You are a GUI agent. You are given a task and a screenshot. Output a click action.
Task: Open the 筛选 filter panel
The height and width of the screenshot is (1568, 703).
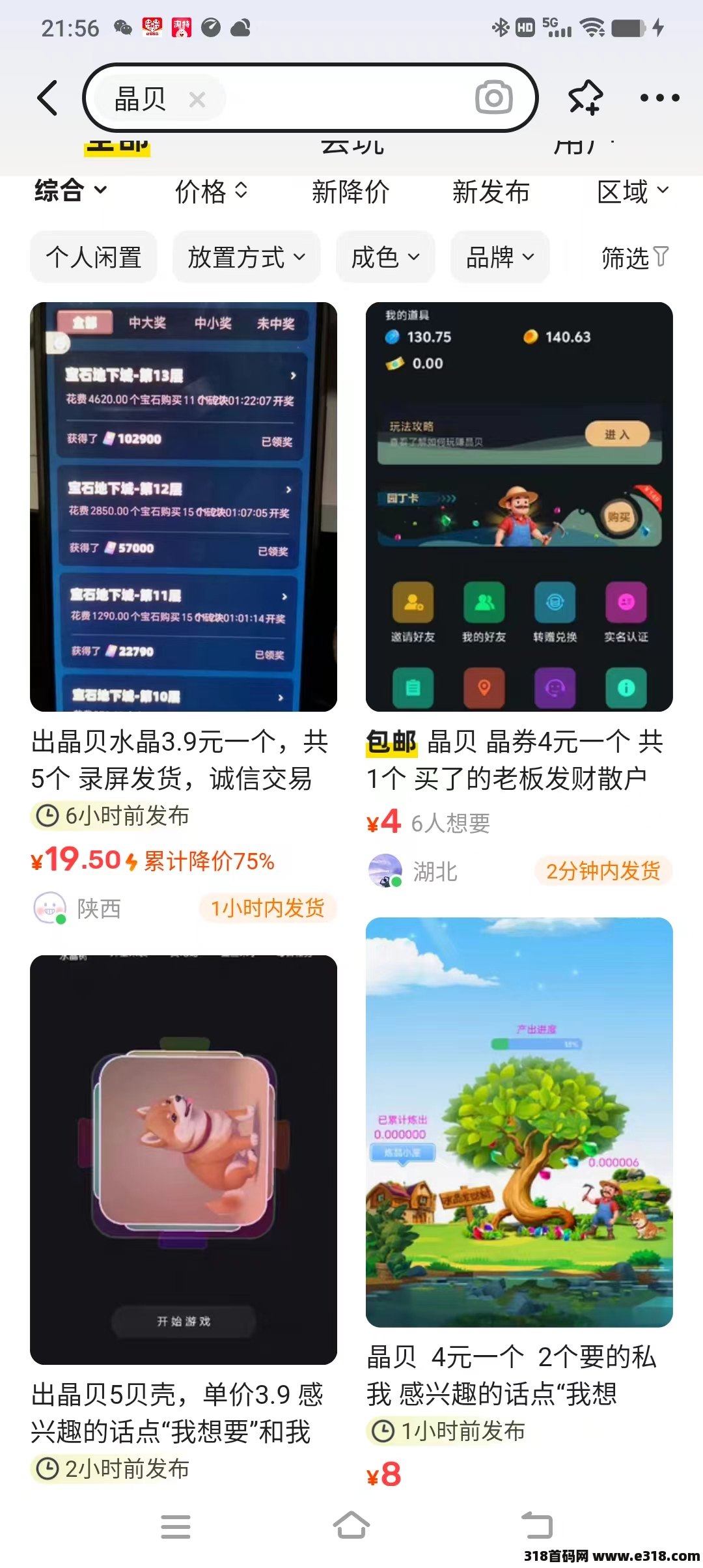pyautogui.click(x=634, y=258)
